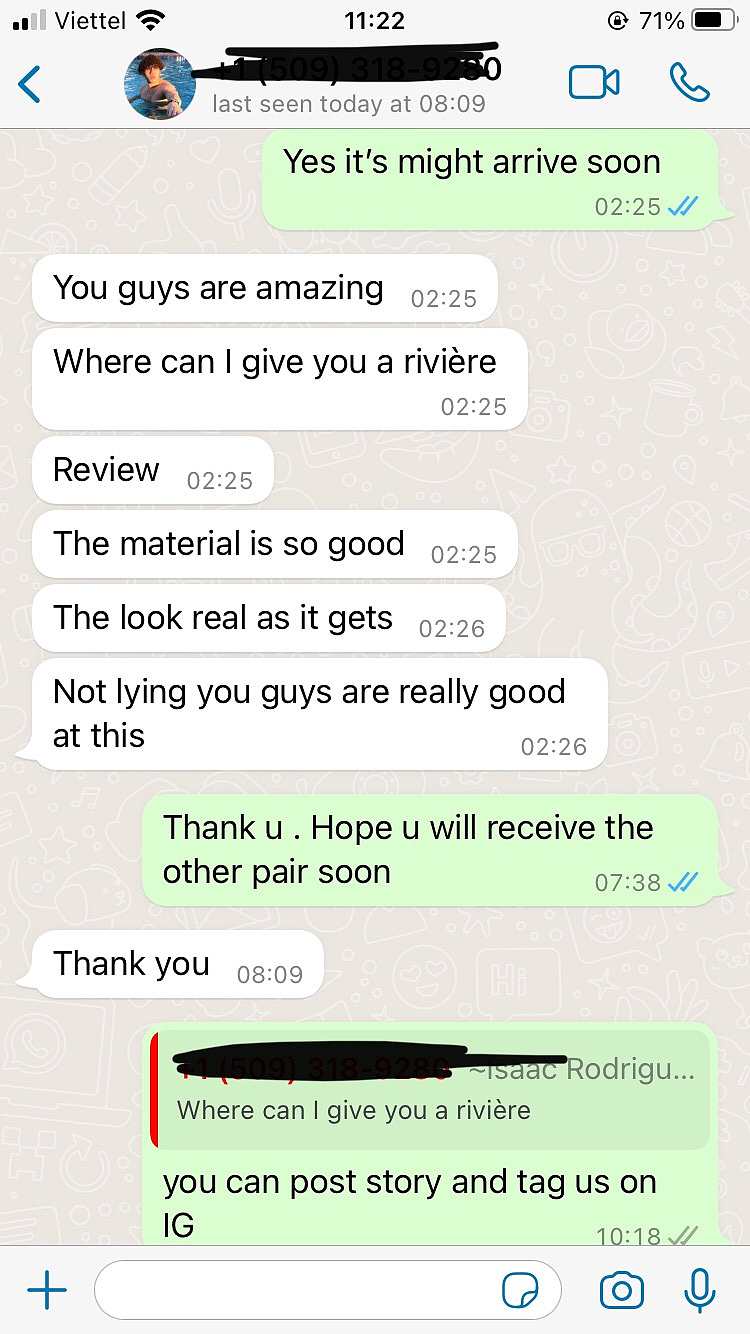
Task: Open the attachment plus menu
Action: pyautogui.click(x=47, y=1291)
